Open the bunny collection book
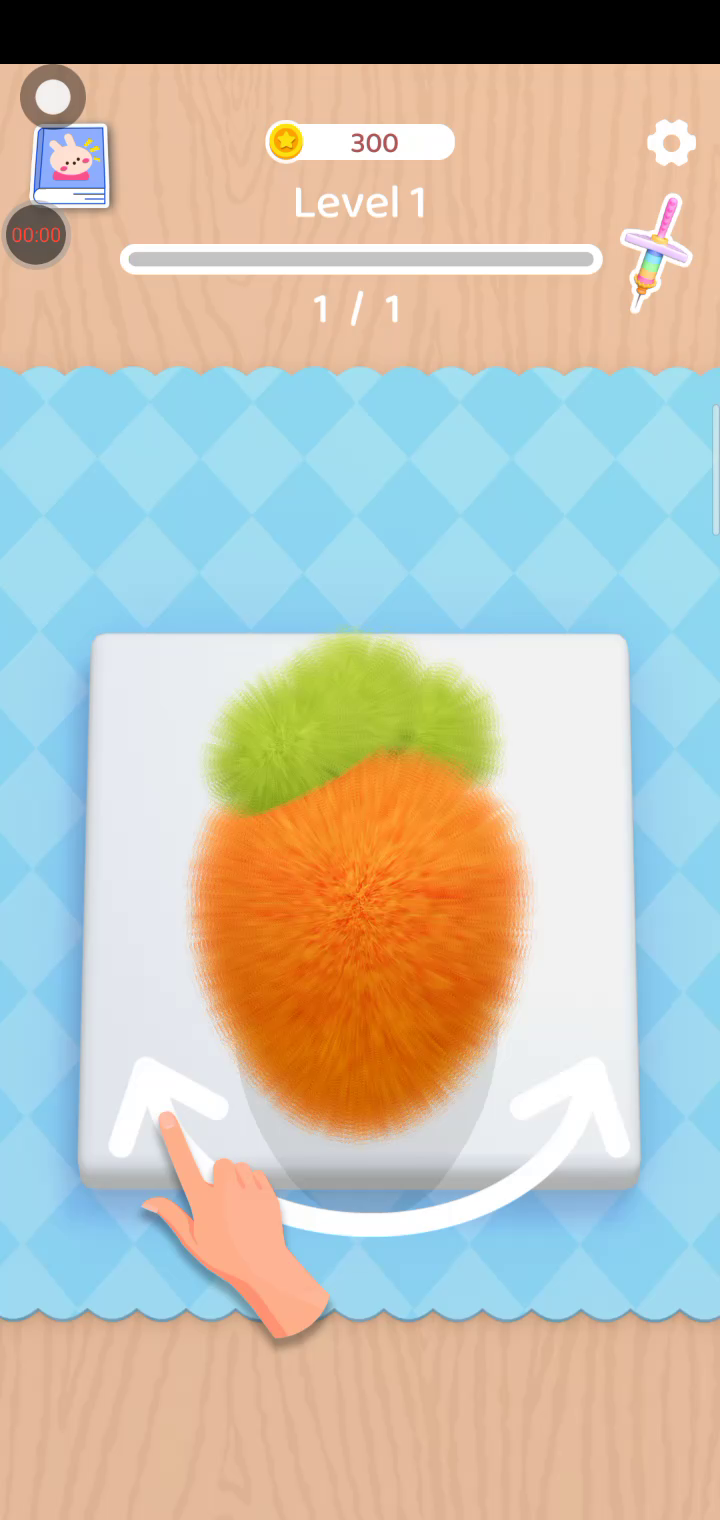The image size is (720, 1520). tap(71, 165)
